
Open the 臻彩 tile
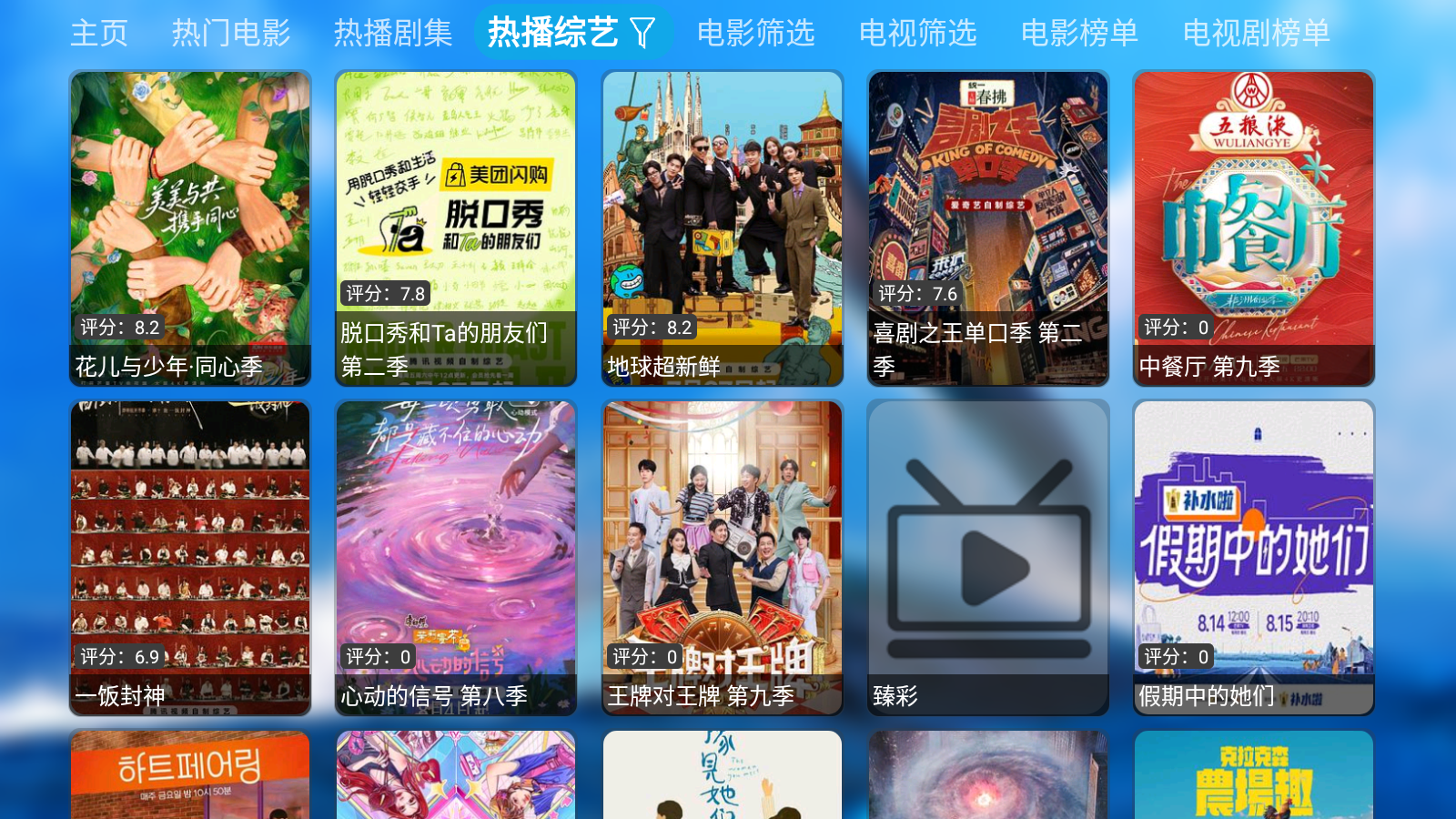988,557
